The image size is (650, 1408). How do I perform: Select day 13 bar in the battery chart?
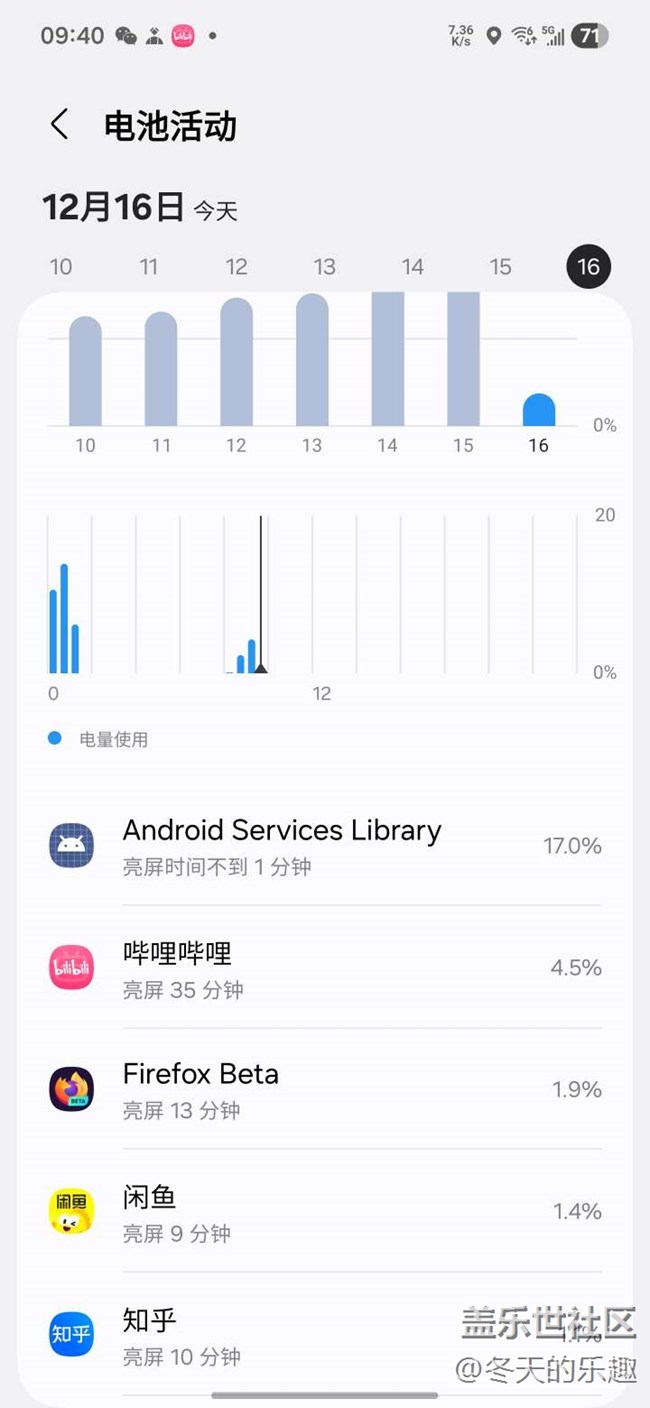pyautogui.click(x=312, y=360)
